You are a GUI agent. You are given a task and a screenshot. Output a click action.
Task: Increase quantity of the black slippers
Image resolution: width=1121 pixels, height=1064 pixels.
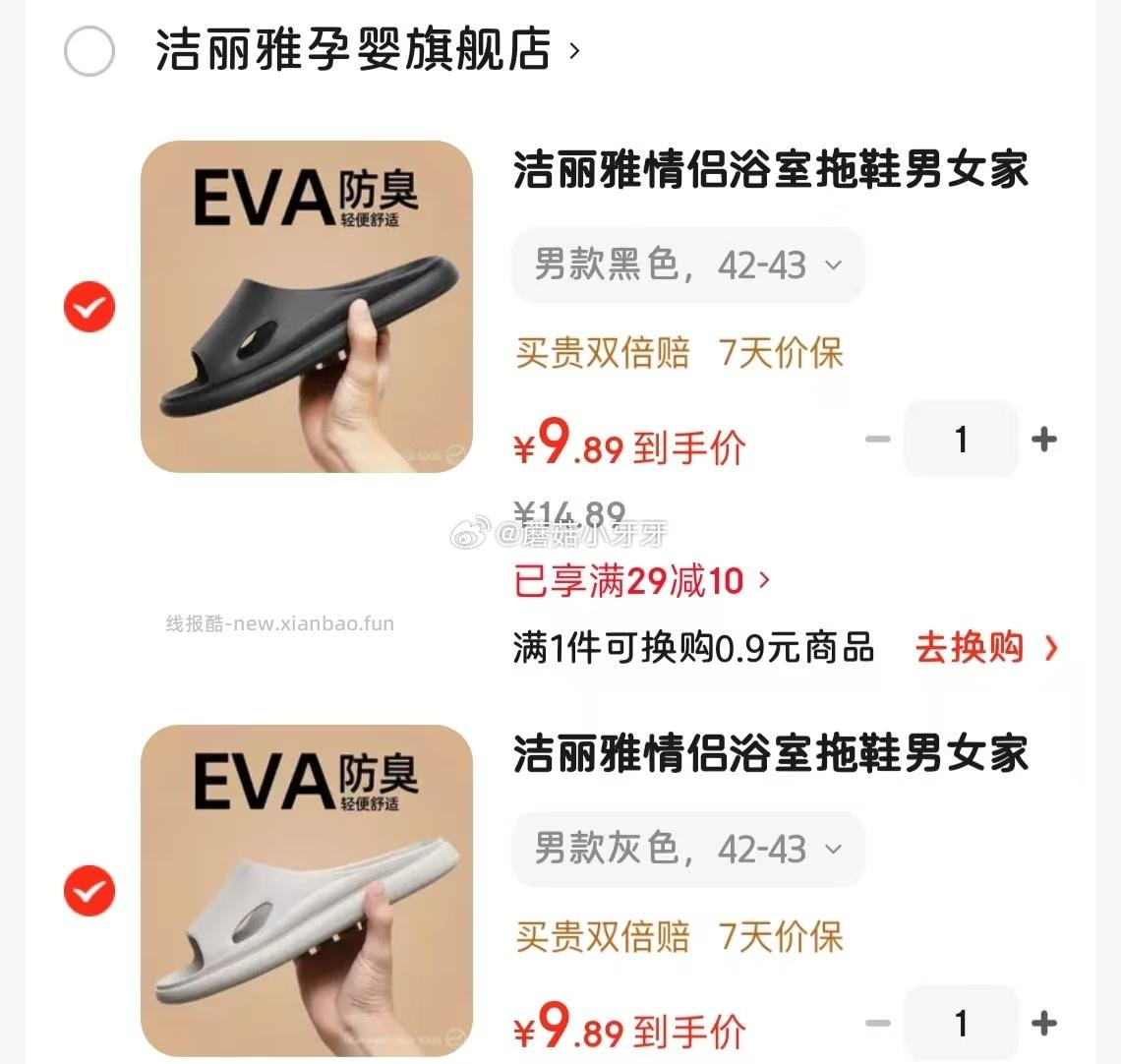tap(1044, 440)
